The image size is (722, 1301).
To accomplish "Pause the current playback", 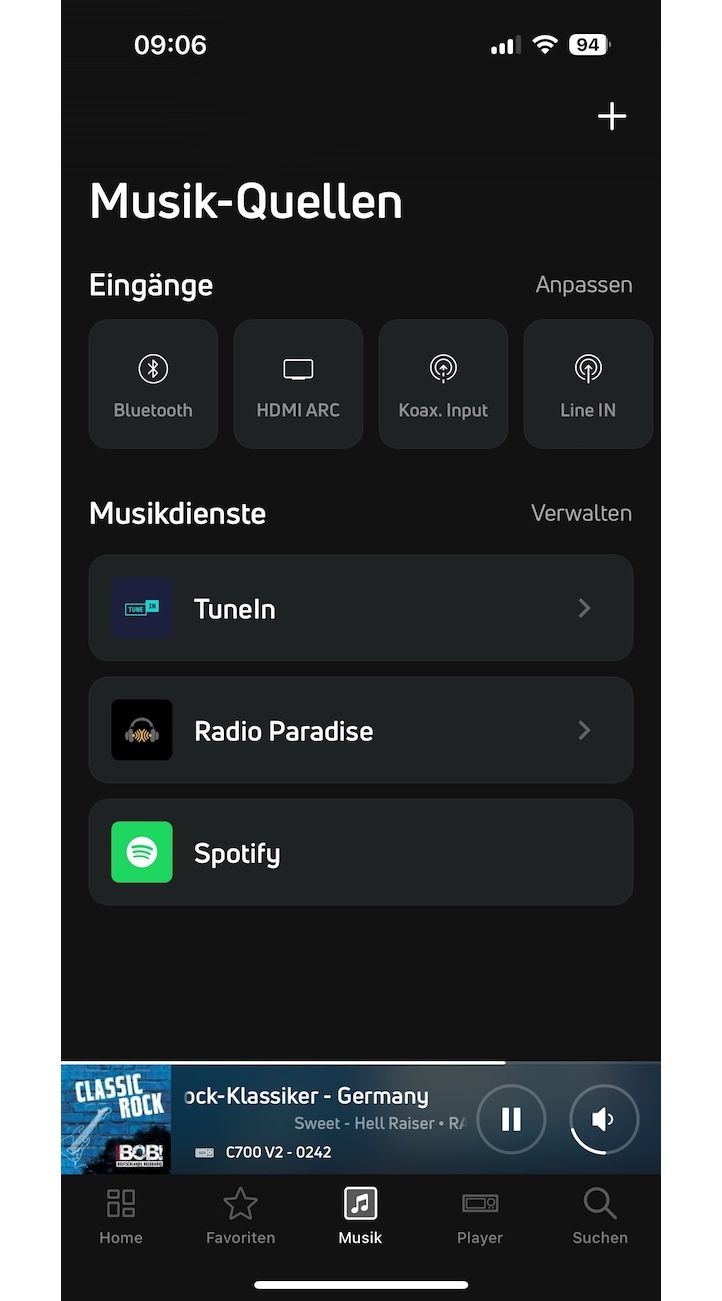I will [x=511, y=1119].
